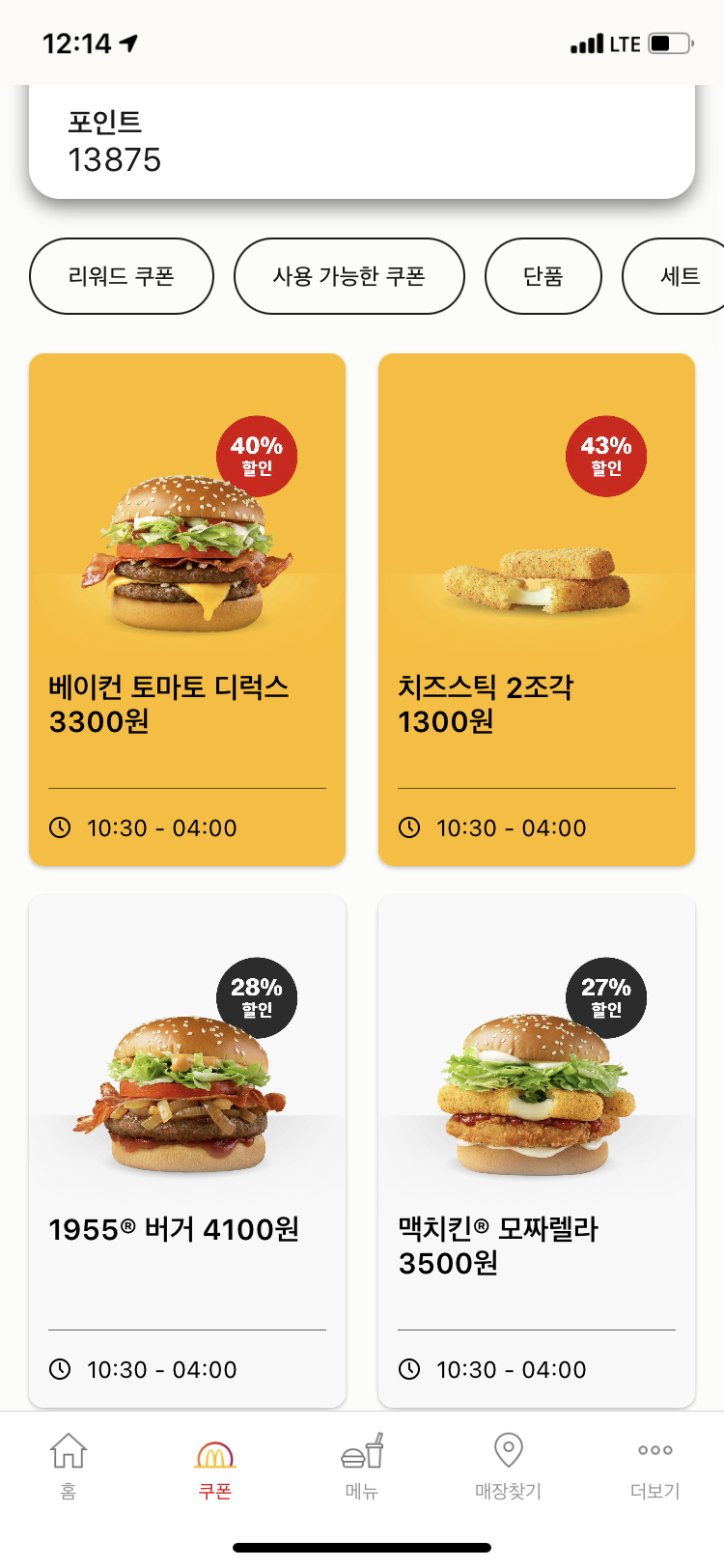Open the 치즈스틱 2조각 coupon card

[x=537, y=609]
